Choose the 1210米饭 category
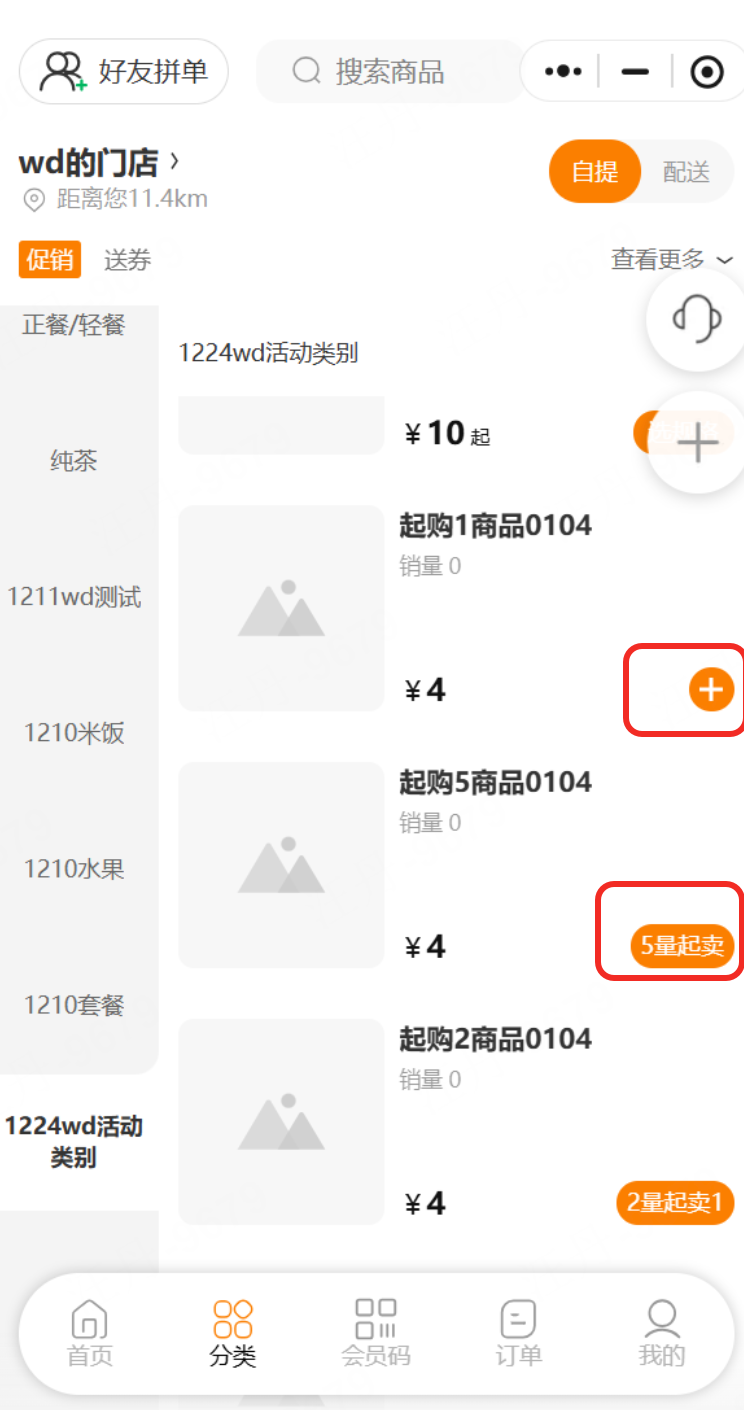The height and width of the screenshot is (1410, 744). click(74, 733)
